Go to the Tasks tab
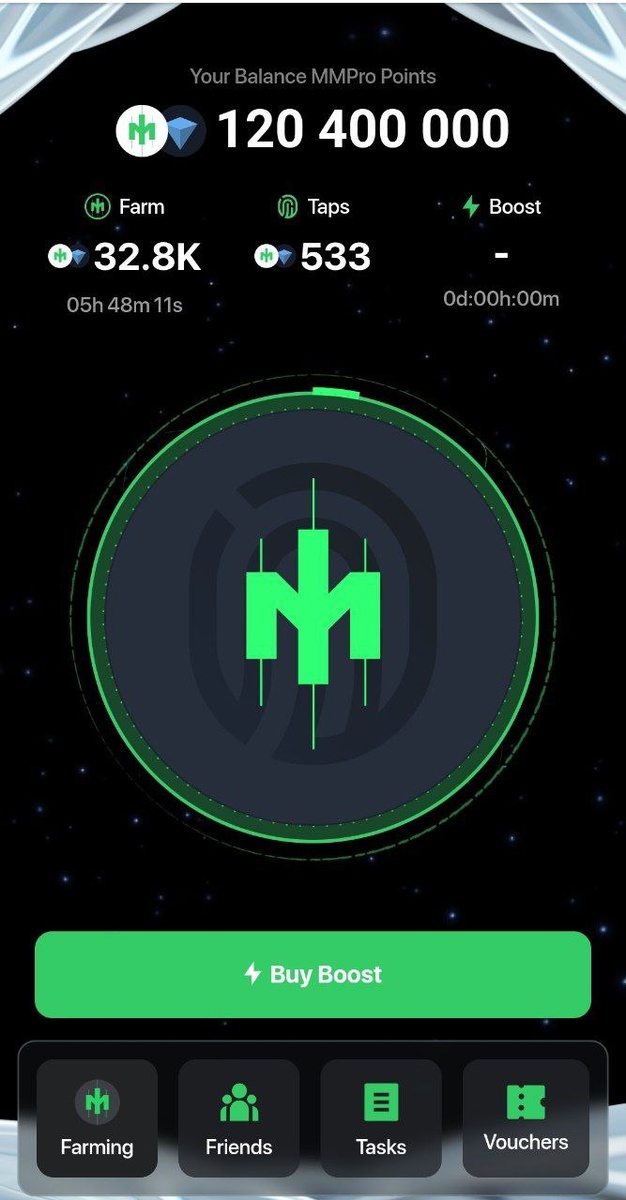Viewport: 626px width, 1200px height. click(x=381, y=1118)
